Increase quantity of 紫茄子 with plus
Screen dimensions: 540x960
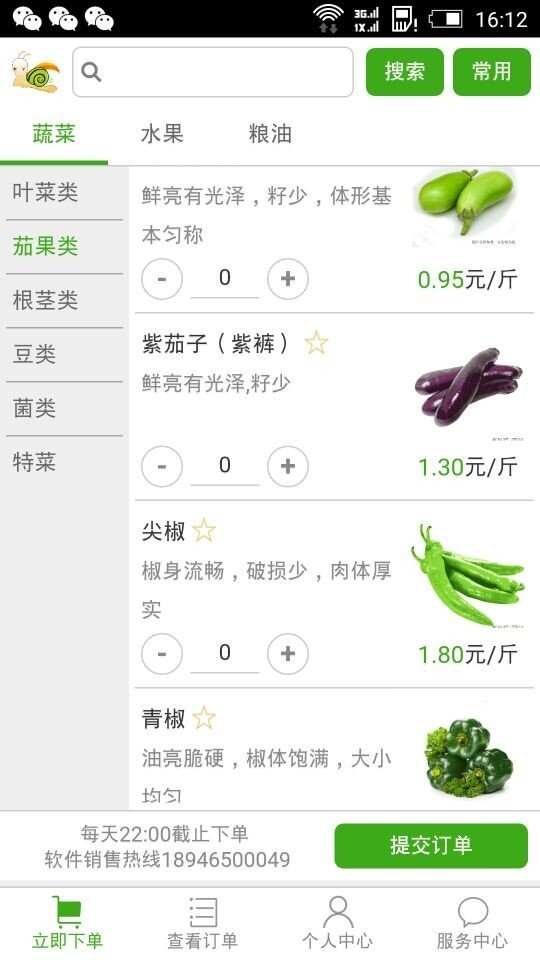(288, 466)
